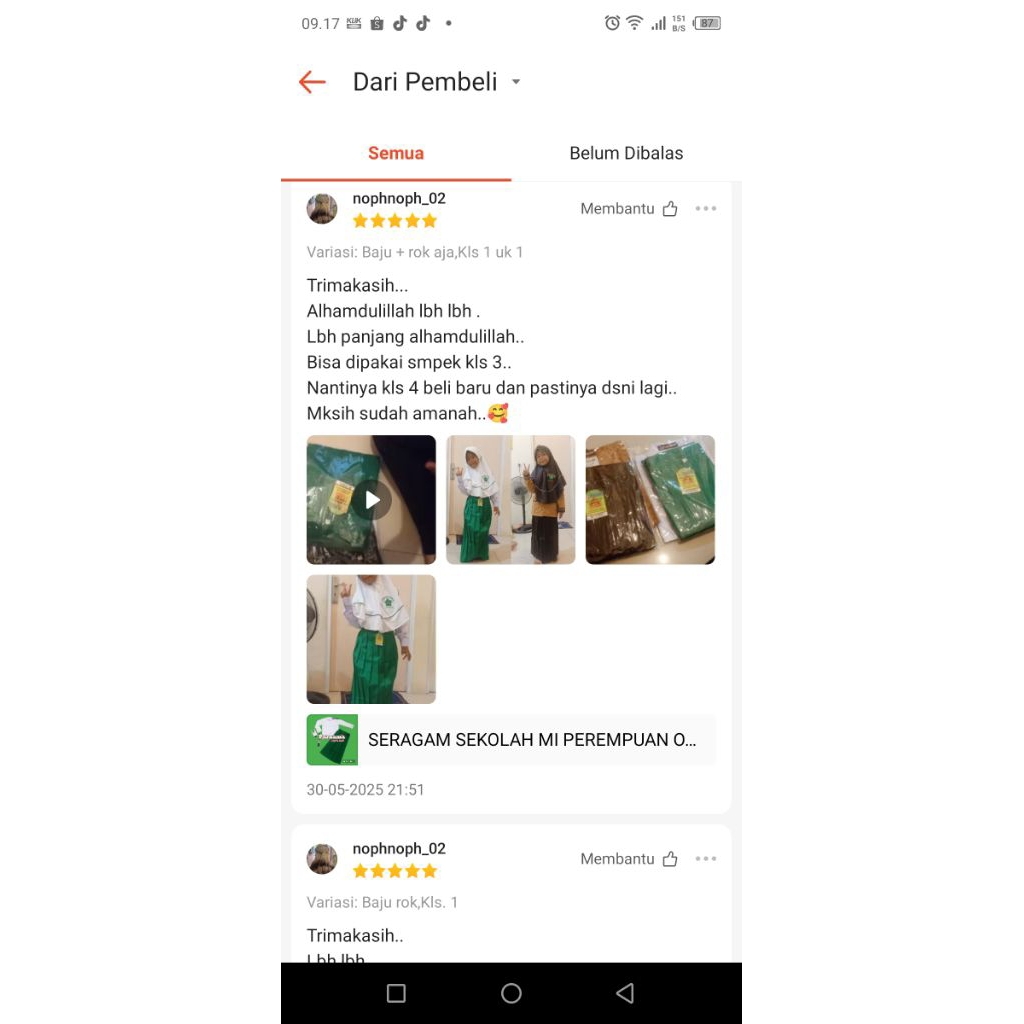Go back using the orange arrow

point(313,82)
